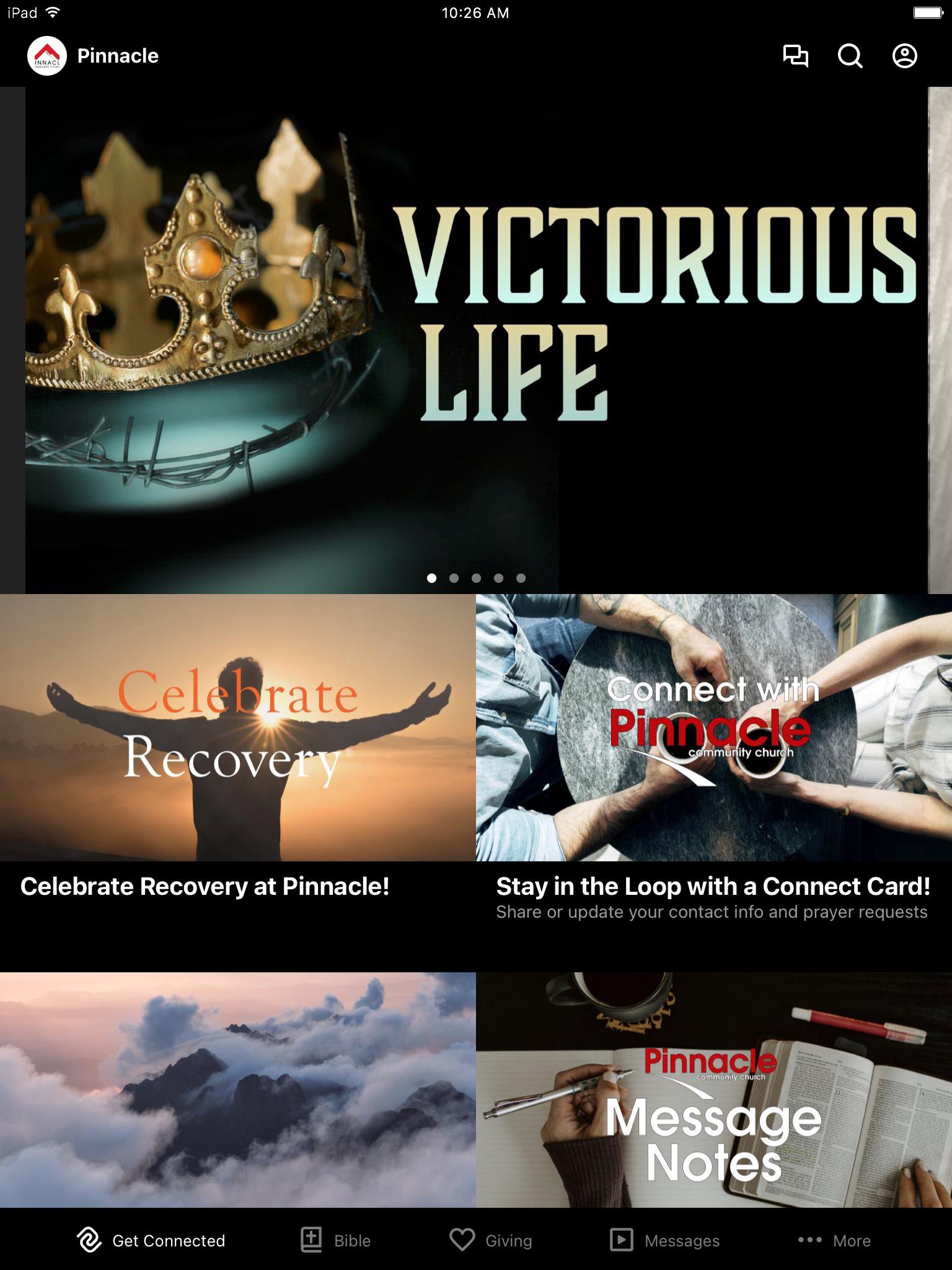Open the Victorious Life banner
The image size is (952, 1270).
click(476, 340)
